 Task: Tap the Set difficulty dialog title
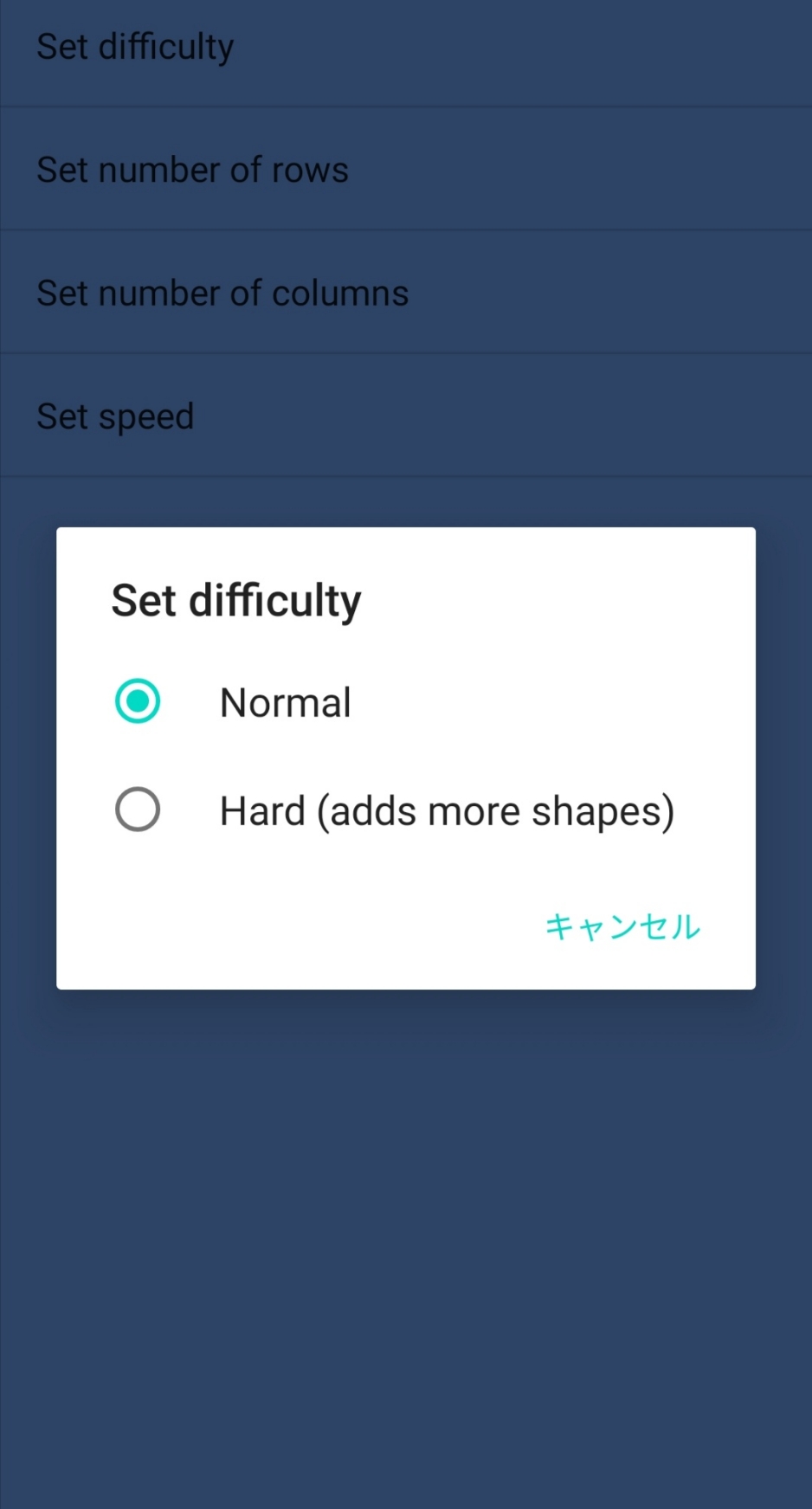tap(235, 599)
